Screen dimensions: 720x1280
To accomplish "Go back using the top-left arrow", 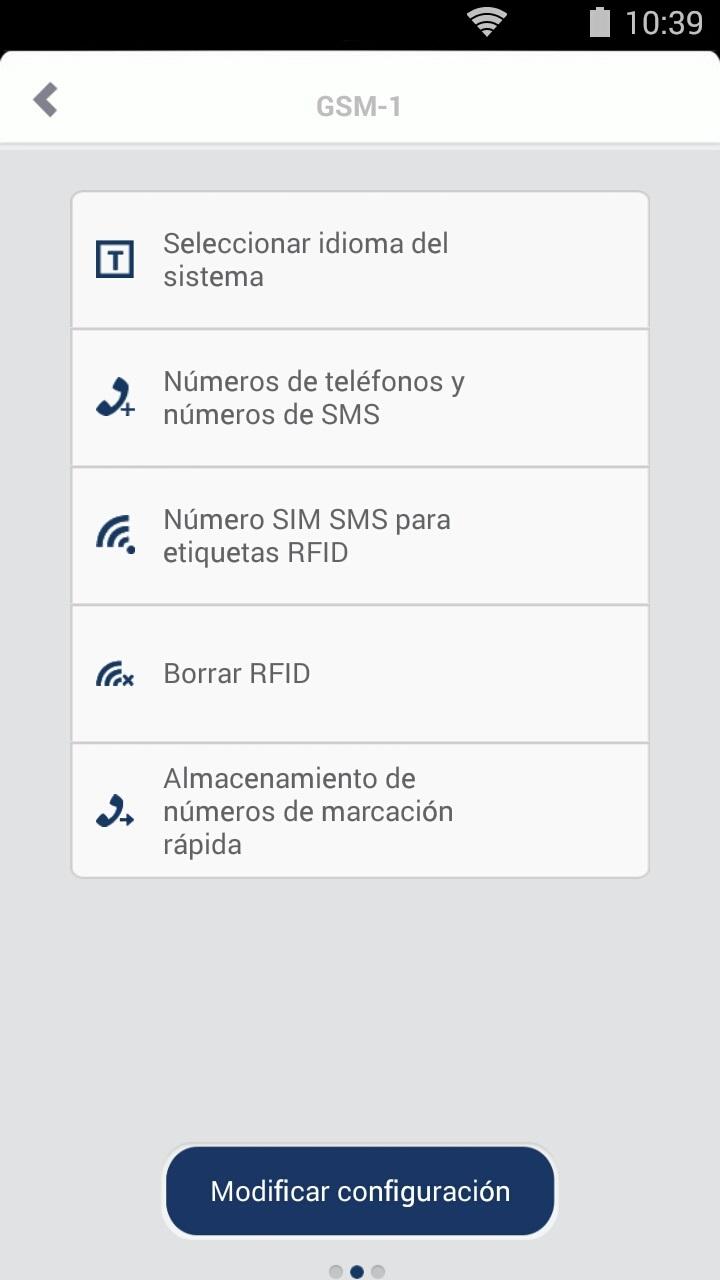I will click(45, 100).
